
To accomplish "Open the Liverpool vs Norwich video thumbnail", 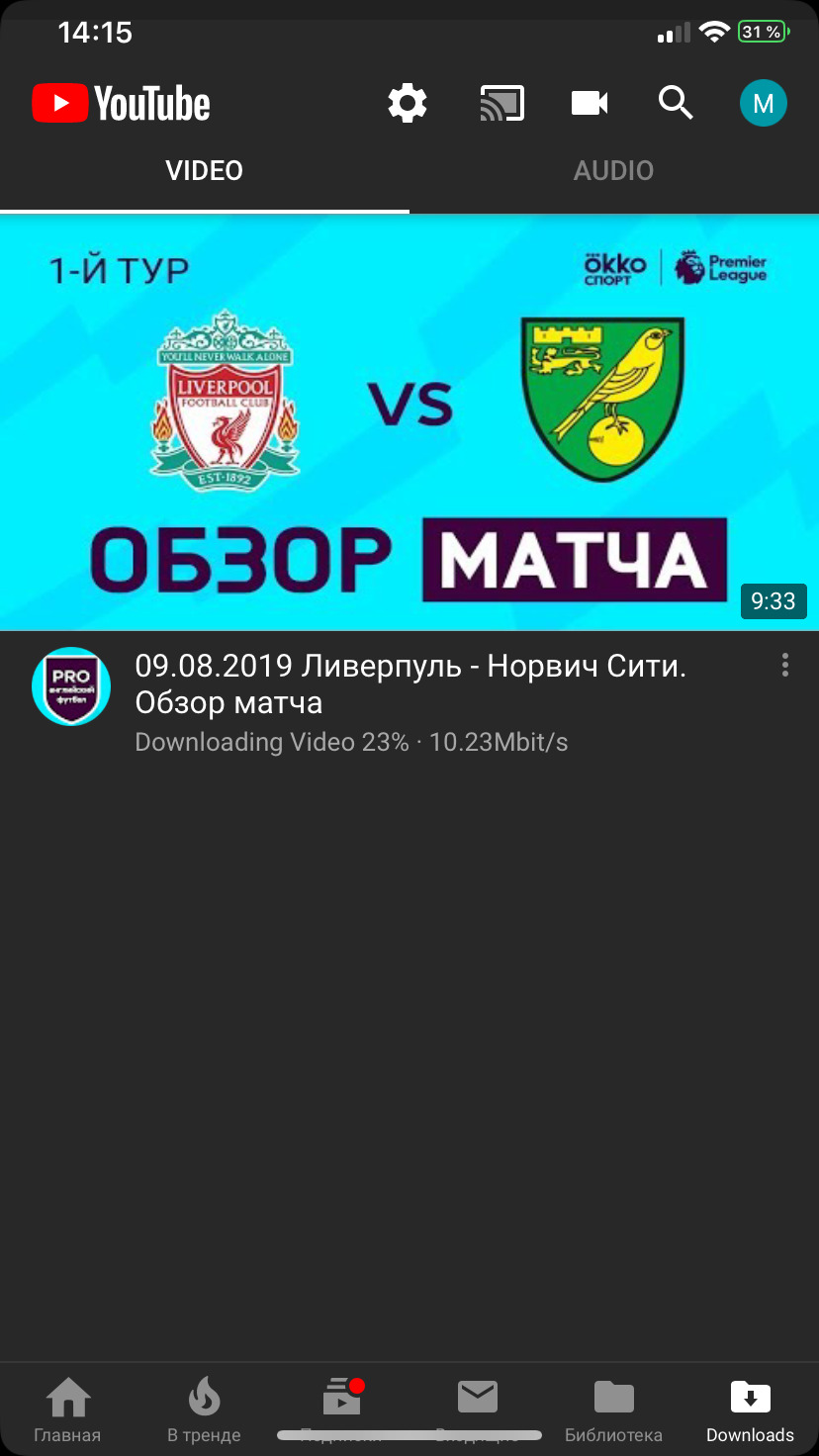I will 409,423.
